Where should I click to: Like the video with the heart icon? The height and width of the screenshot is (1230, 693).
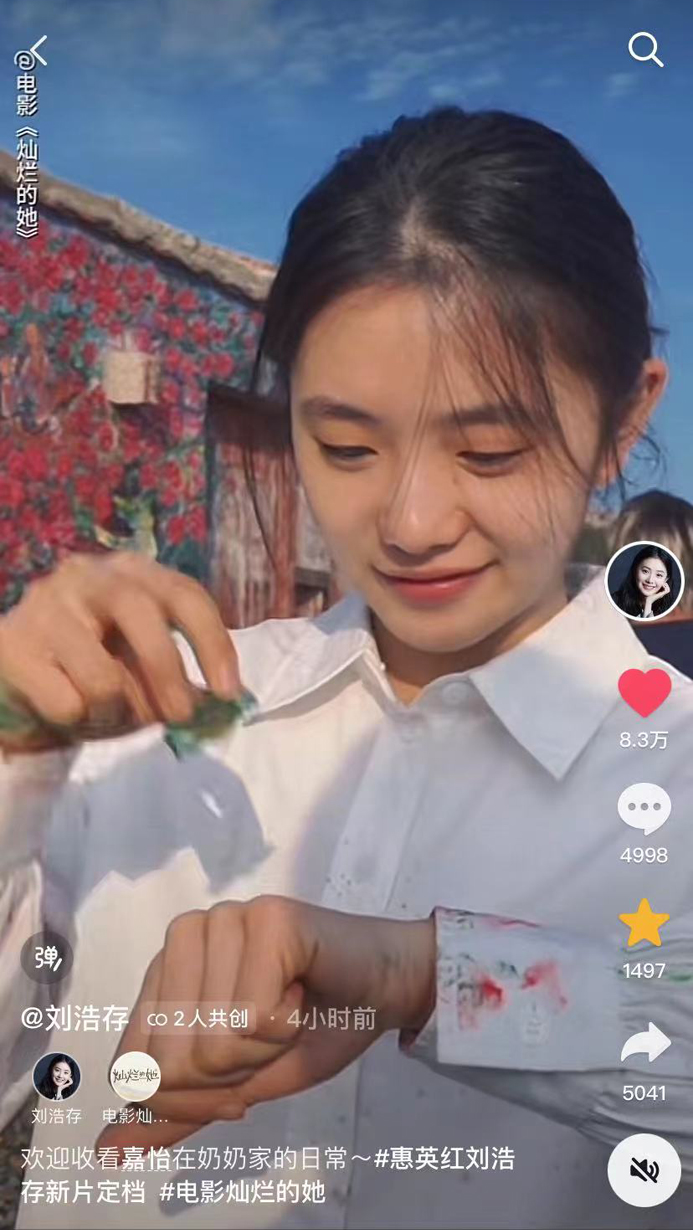coord(644,692)
